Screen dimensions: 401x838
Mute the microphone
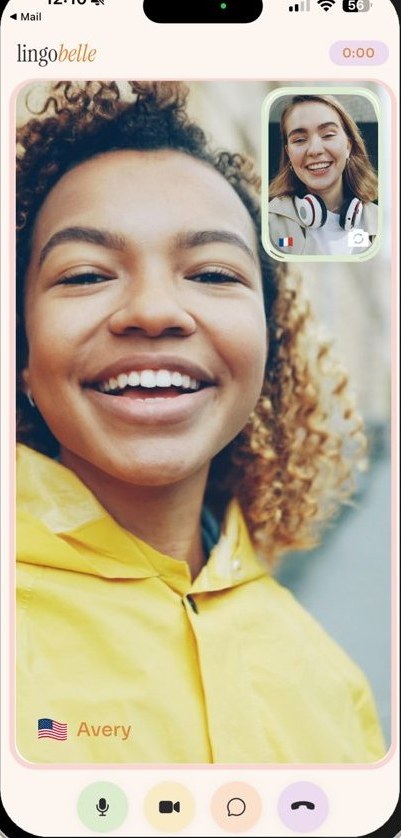[103, 807]
